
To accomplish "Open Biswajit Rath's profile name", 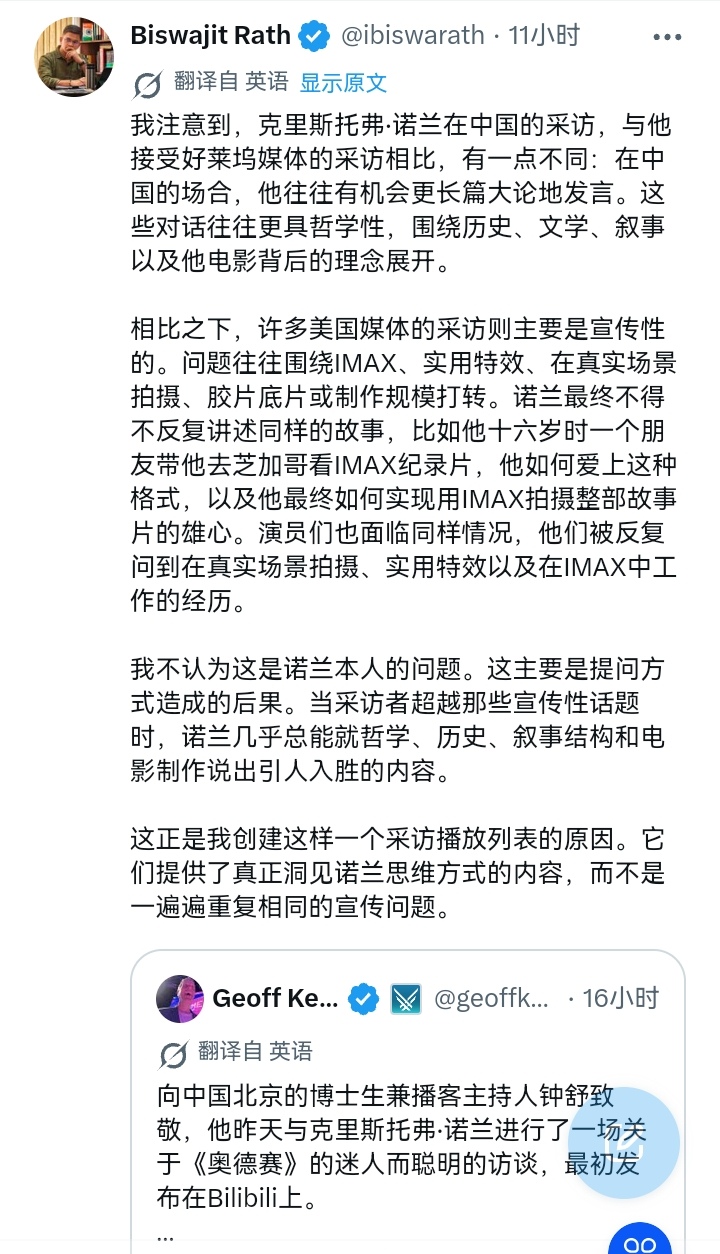I will pyautogui.click(x=211, y=36).
